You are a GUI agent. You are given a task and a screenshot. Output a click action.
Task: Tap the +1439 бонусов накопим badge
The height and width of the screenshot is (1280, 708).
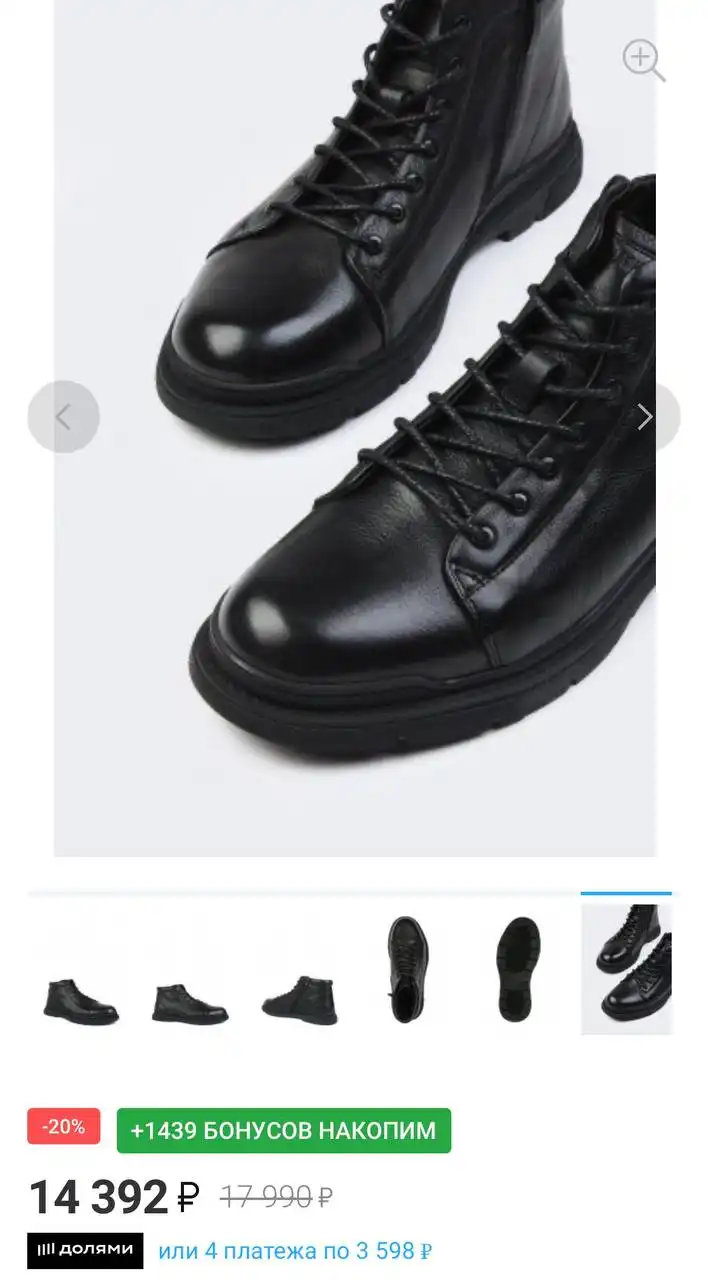coord(284,1131)
